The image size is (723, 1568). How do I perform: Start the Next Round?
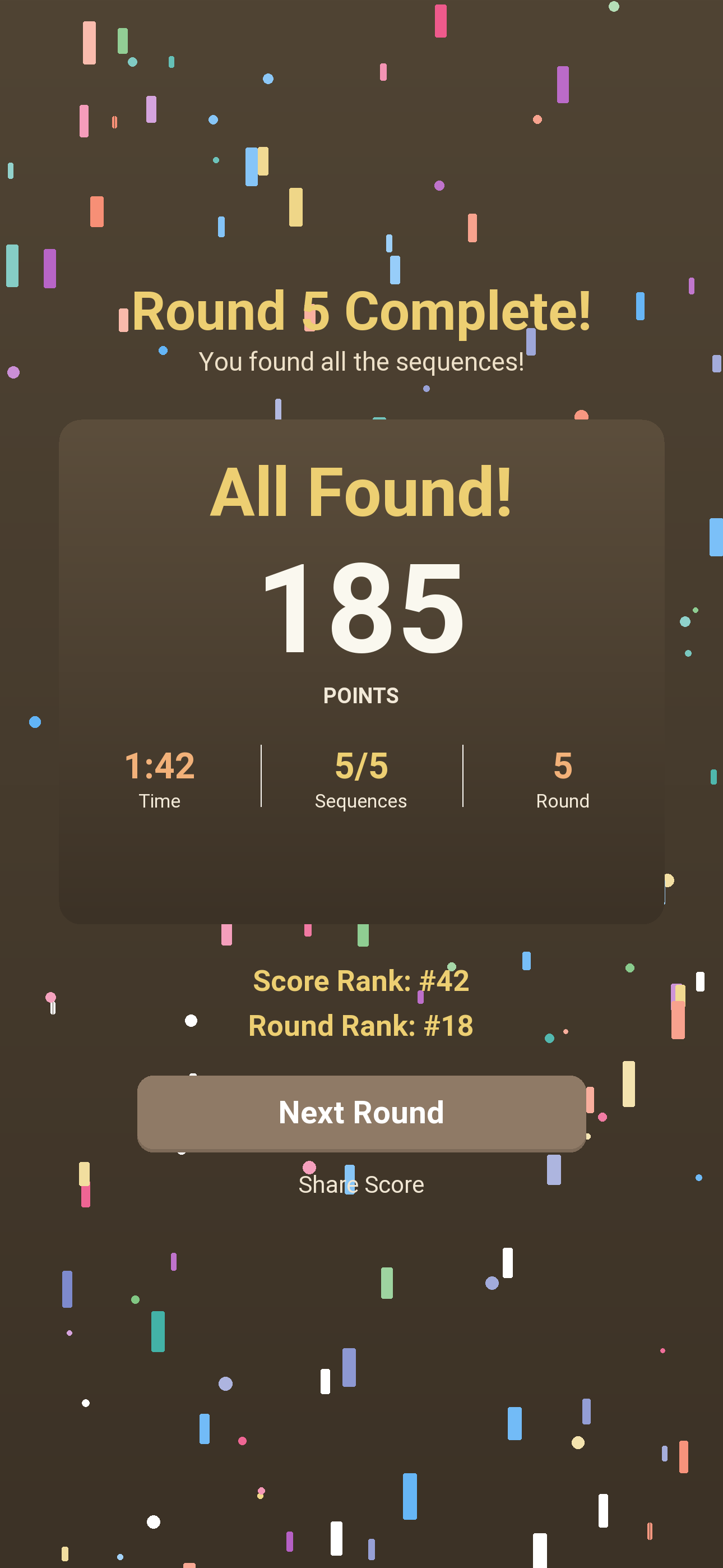[361, 1113]
